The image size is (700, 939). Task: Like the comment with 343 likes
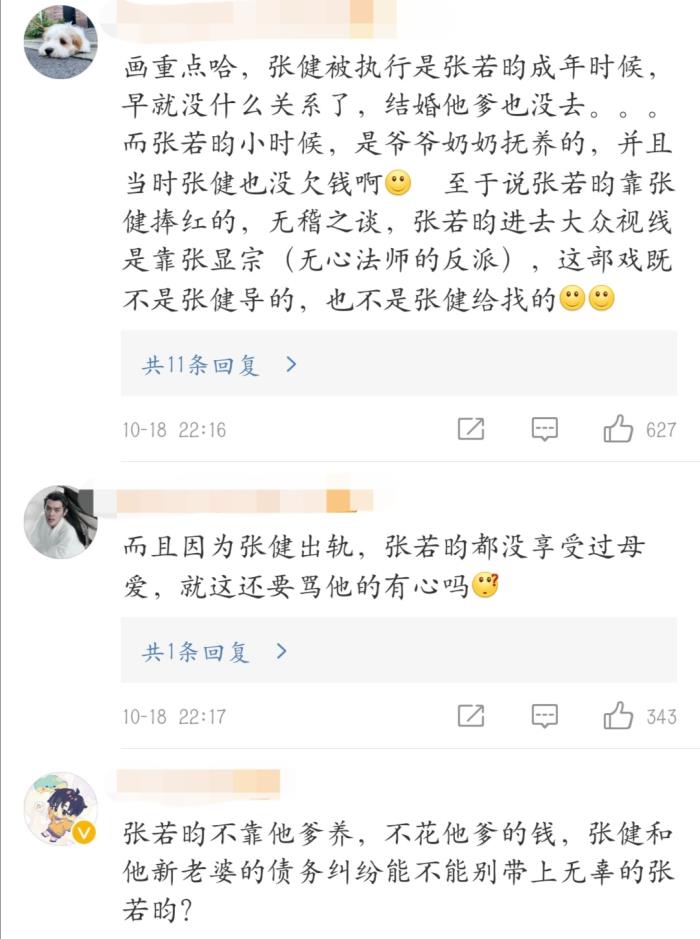(x=619, y=716)
